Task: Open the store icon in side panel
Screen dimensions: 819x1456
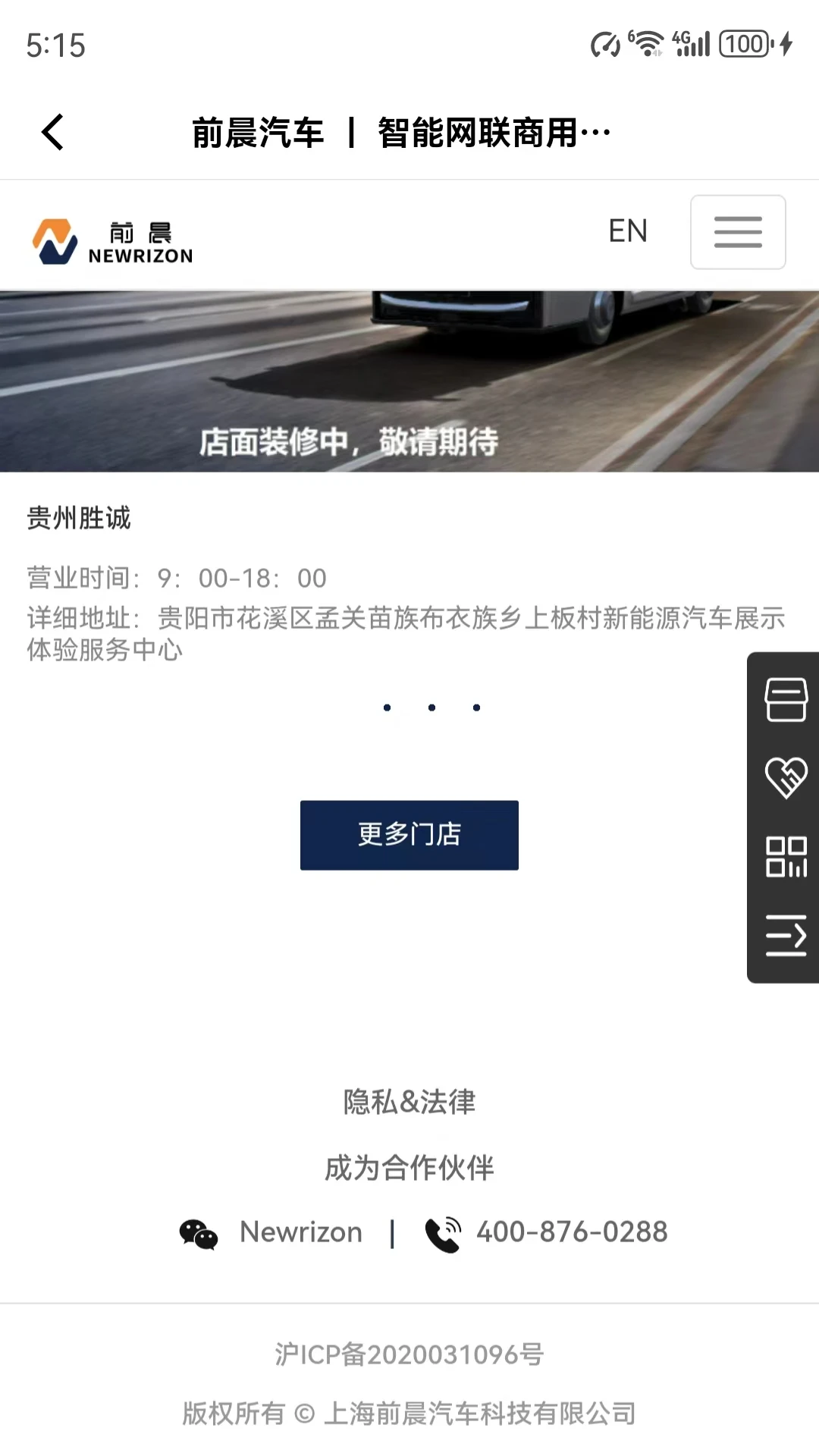Action: pos(786,699)
